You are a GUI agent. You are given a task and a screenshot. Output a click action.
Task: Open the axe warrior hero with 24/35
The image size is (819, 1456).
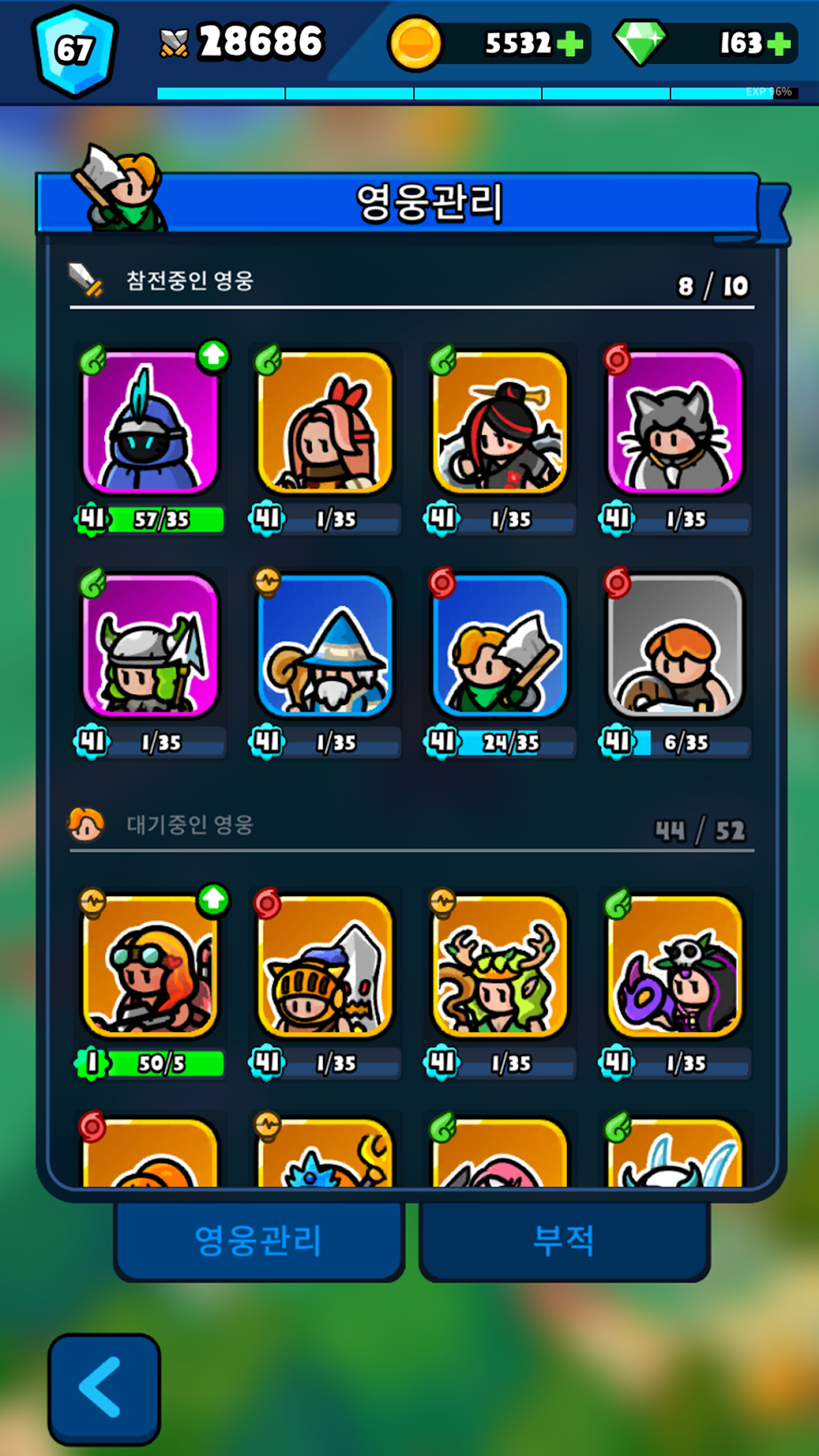pyautogui.click(x=500, y=646)
